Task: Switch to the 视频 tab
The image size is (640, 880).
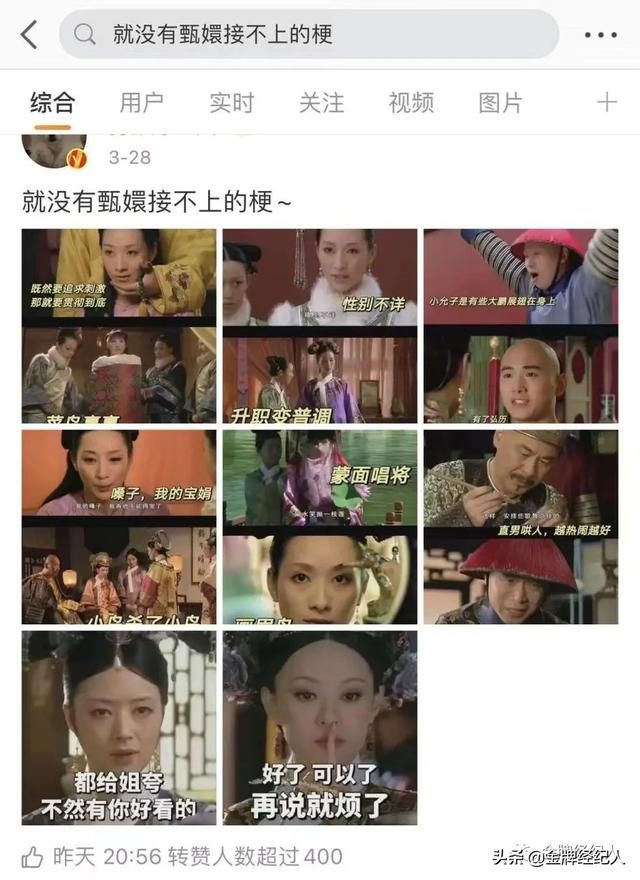Action: pos(411,102)
